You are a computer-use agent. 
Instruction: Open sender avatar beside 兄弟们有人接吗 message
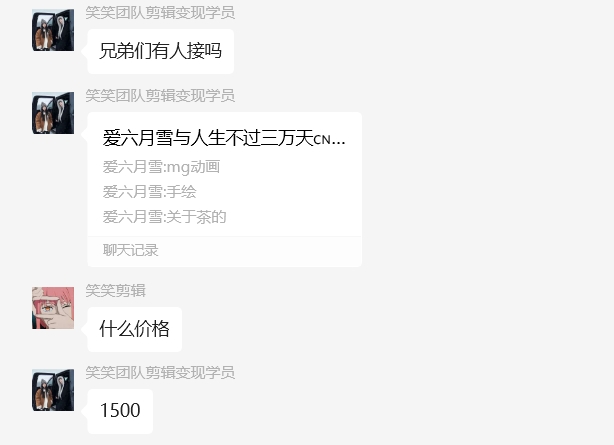pyautogui.click(x=53, y=30)
